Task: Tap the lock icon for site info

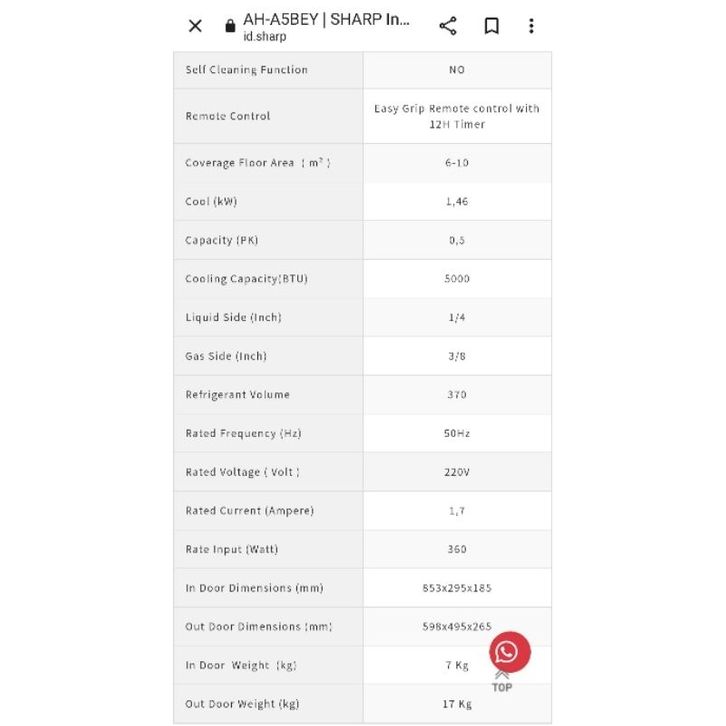Action: [x=231, y=26]
